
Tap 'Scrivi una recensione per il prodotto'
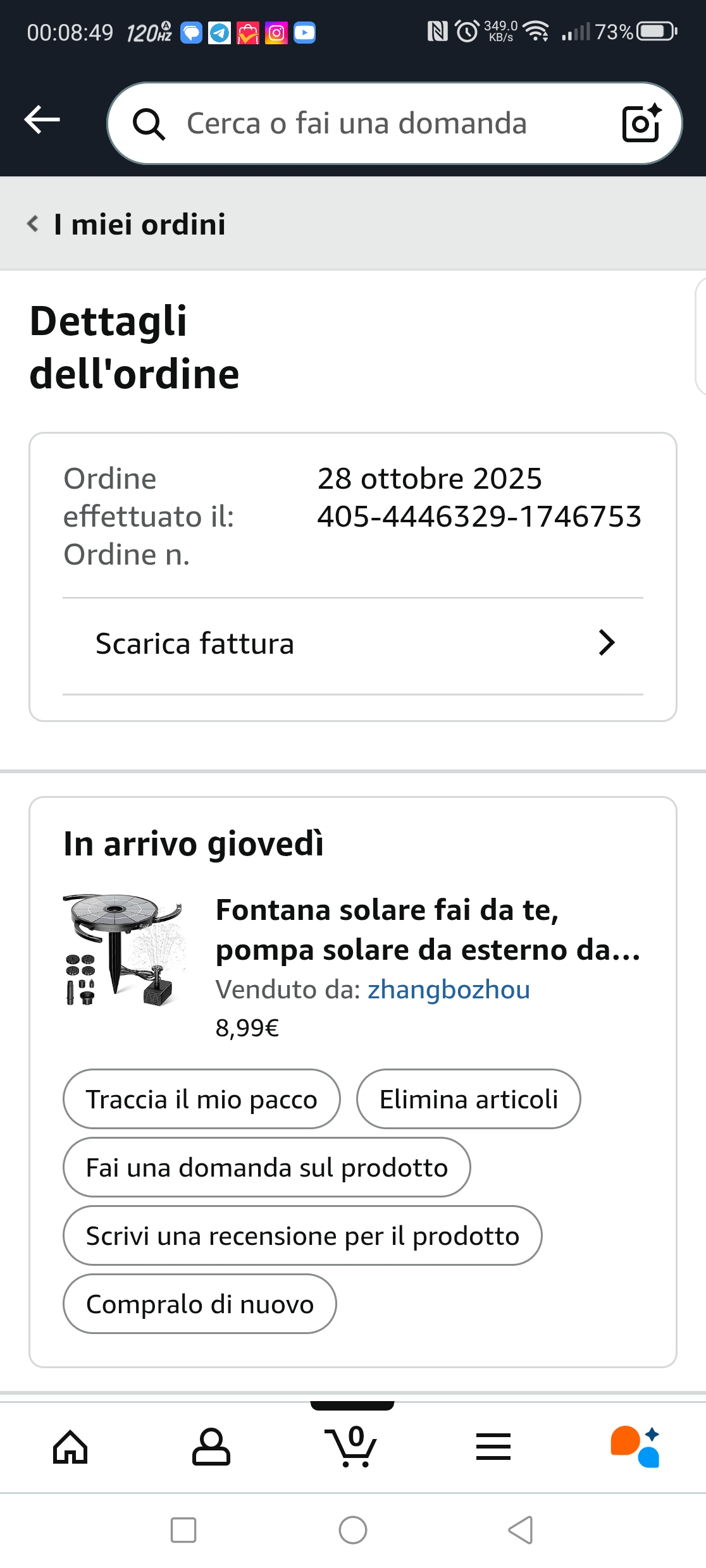302,1236
